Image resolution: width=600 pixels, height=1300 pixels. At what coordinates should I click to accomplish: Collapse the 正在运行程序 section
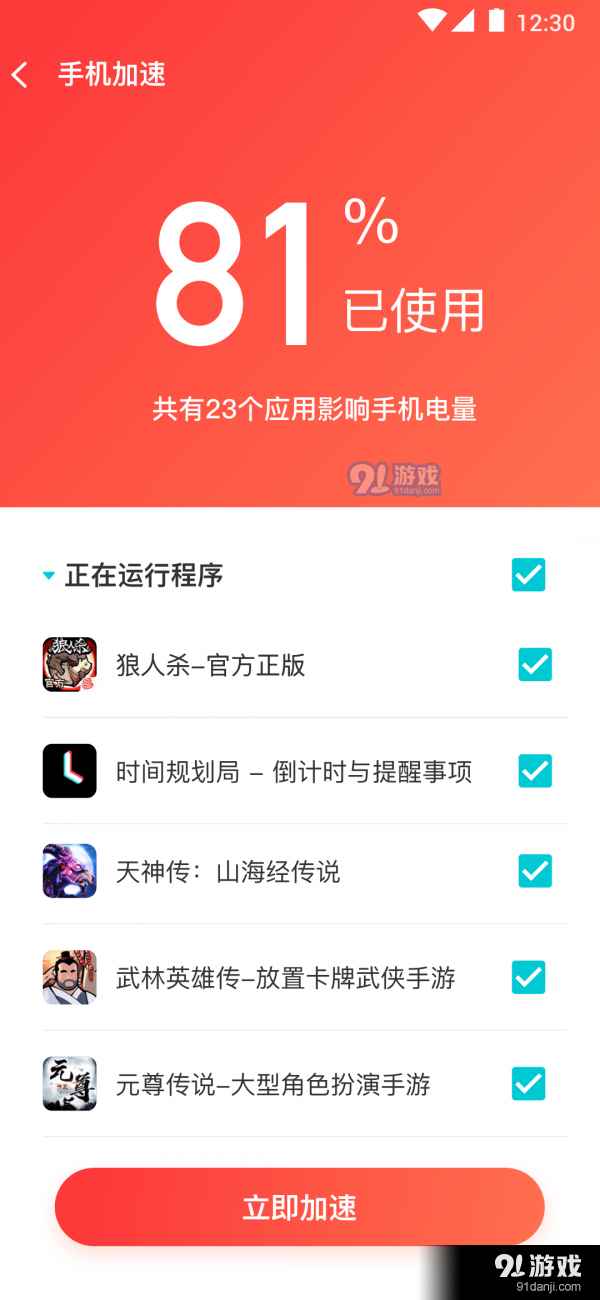pyautogui.click(x=48, y=576)
